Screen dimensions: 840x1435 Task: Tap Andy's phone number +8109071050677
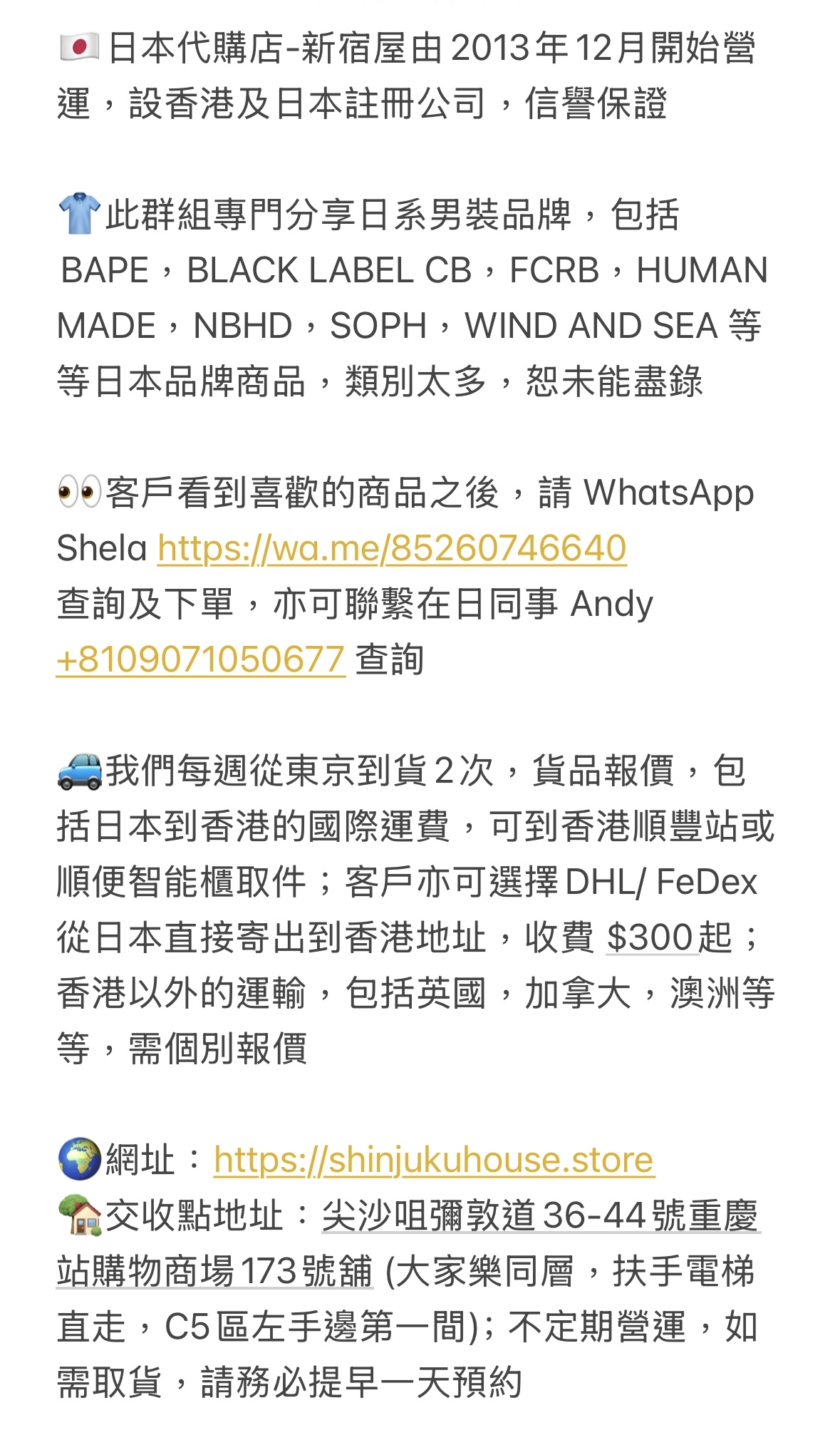(x=201, y=659)
